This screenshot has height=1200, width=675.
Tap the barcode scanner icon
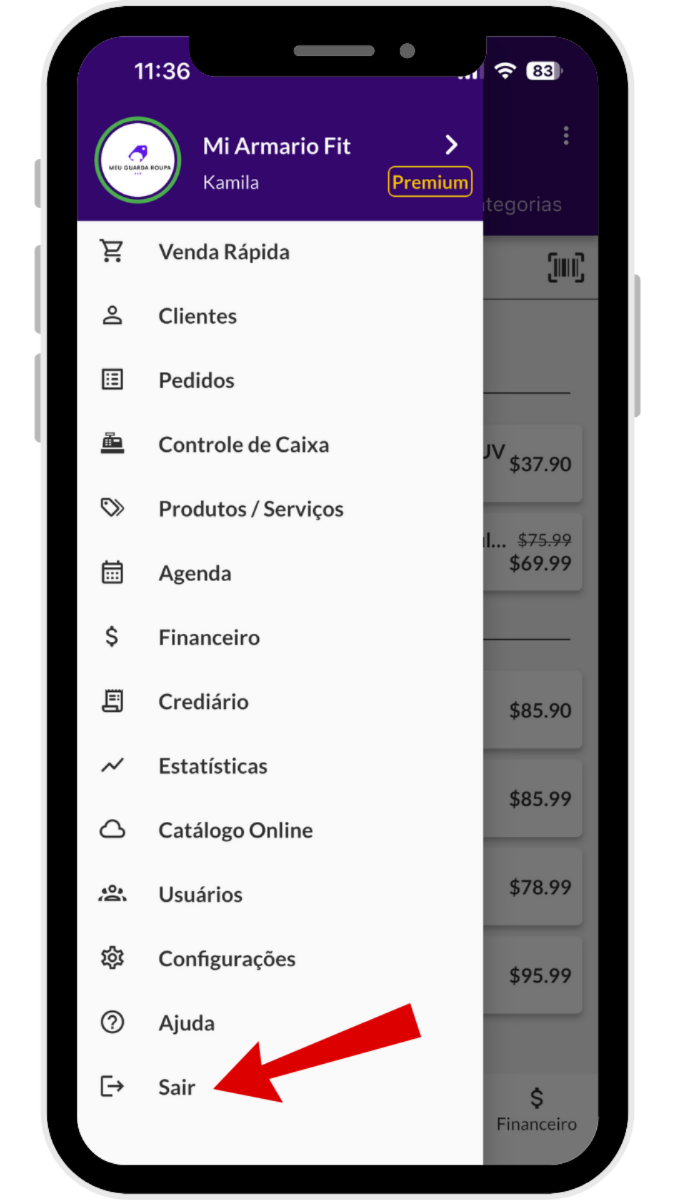click(565, 267)
